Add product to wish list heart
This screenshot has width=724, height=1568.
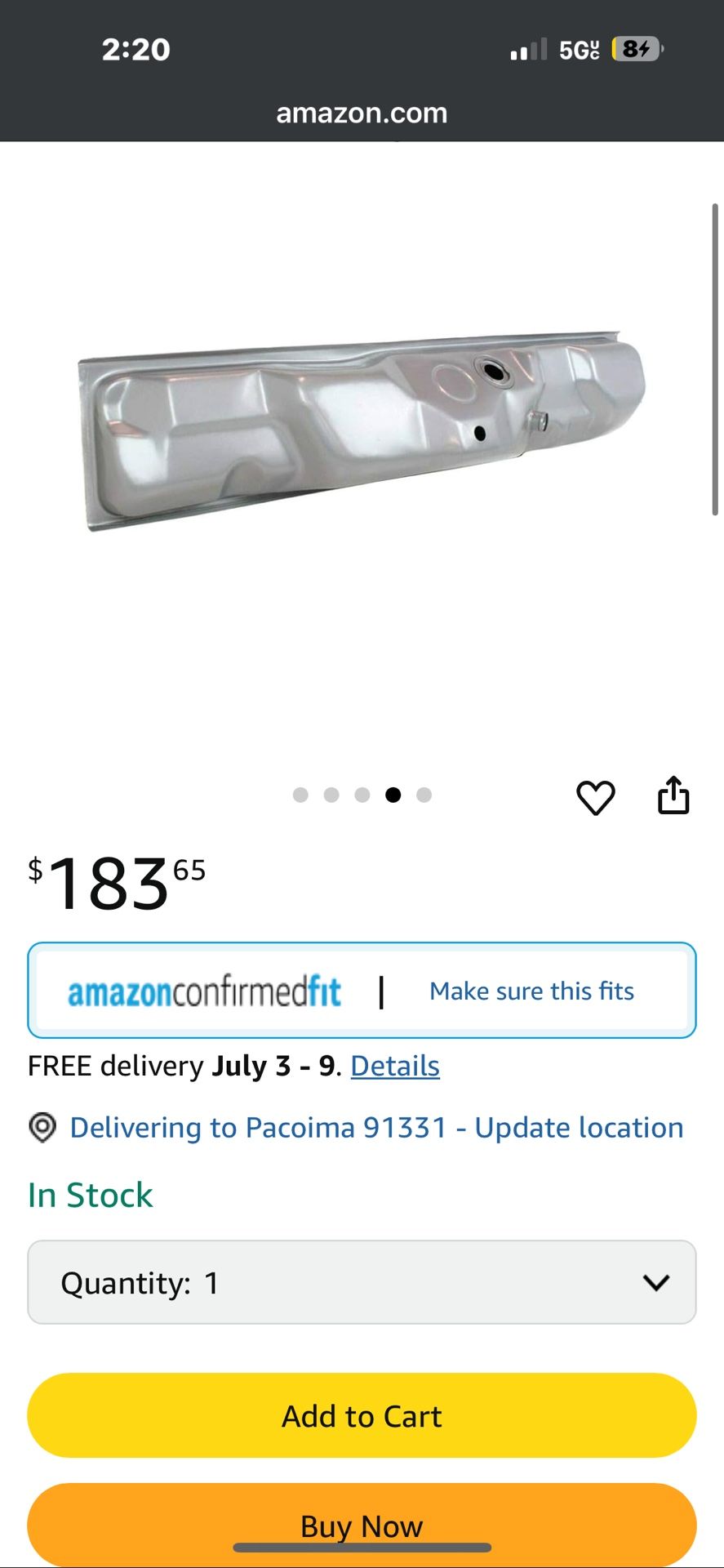(x=595, y=797)
